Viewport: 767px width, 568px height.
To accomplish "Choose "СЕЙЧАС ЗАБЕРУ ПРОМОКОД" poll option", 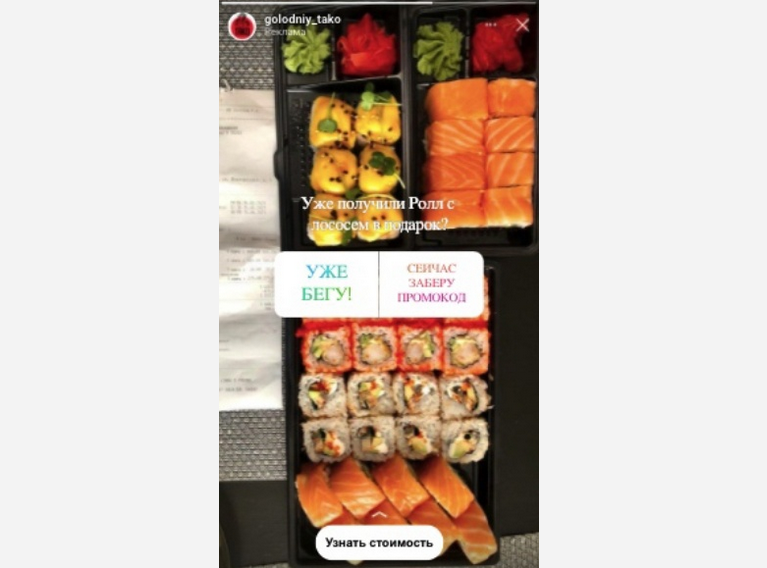I will point(431,284).
